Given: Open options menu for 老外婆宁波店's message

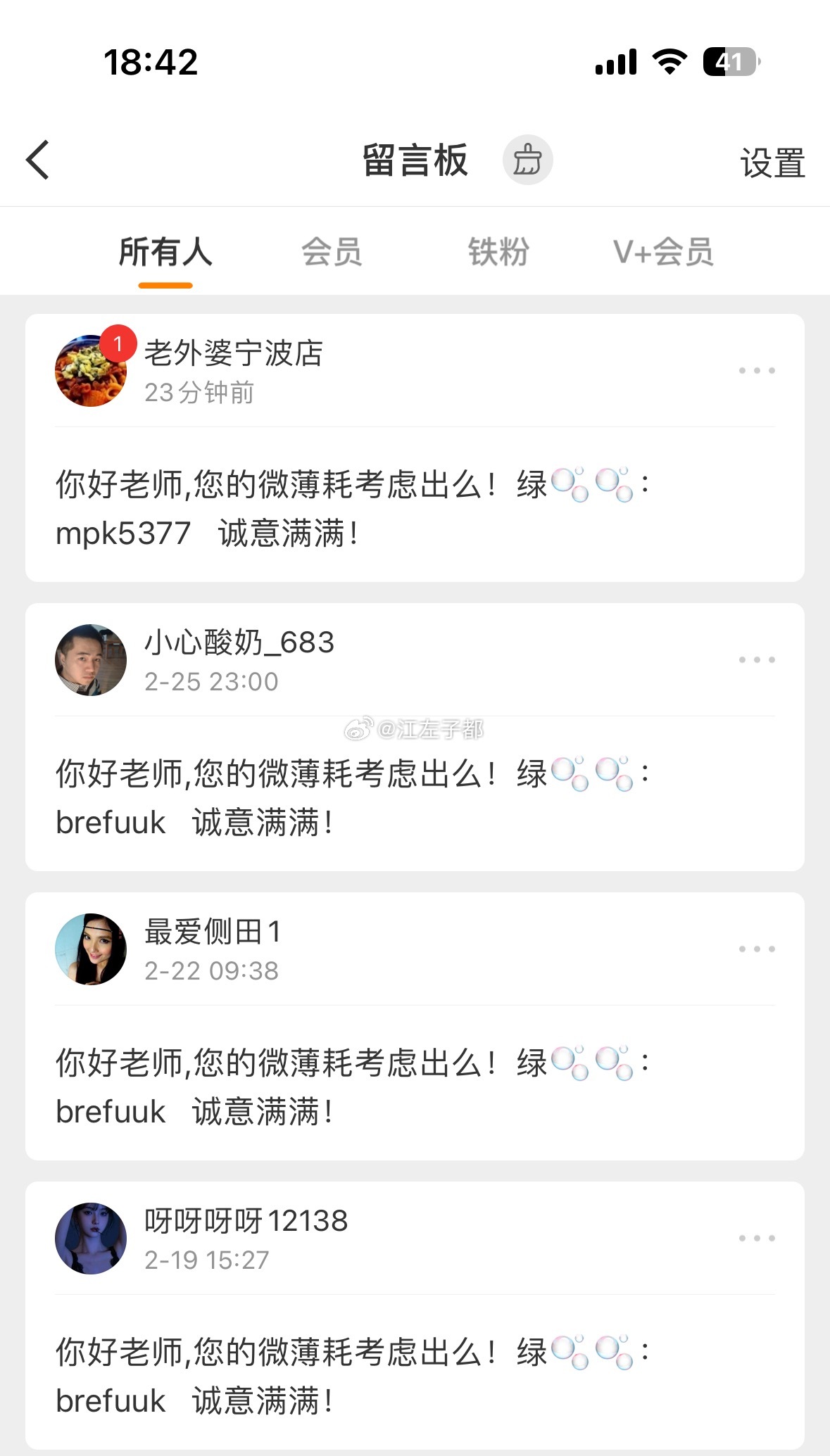Looking at the screenshot, I should pyautogui.click(x=757, y=371).
